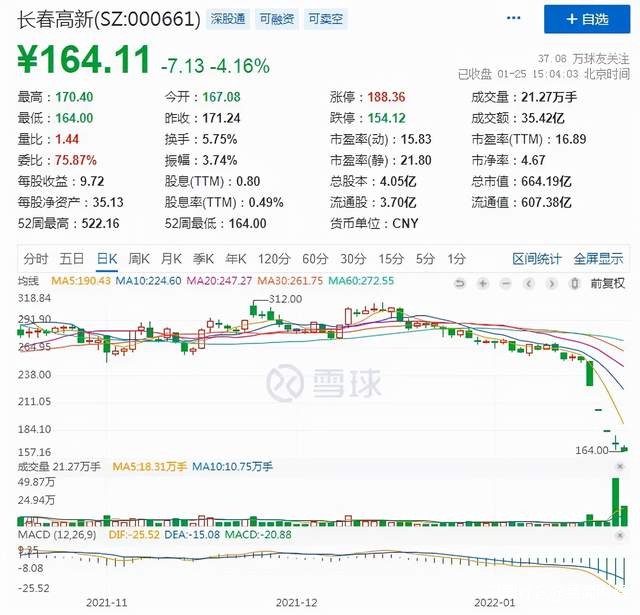The image size is (640, 615).
Task: Switch chart to the 分时 view
Action: pos(35,259)
